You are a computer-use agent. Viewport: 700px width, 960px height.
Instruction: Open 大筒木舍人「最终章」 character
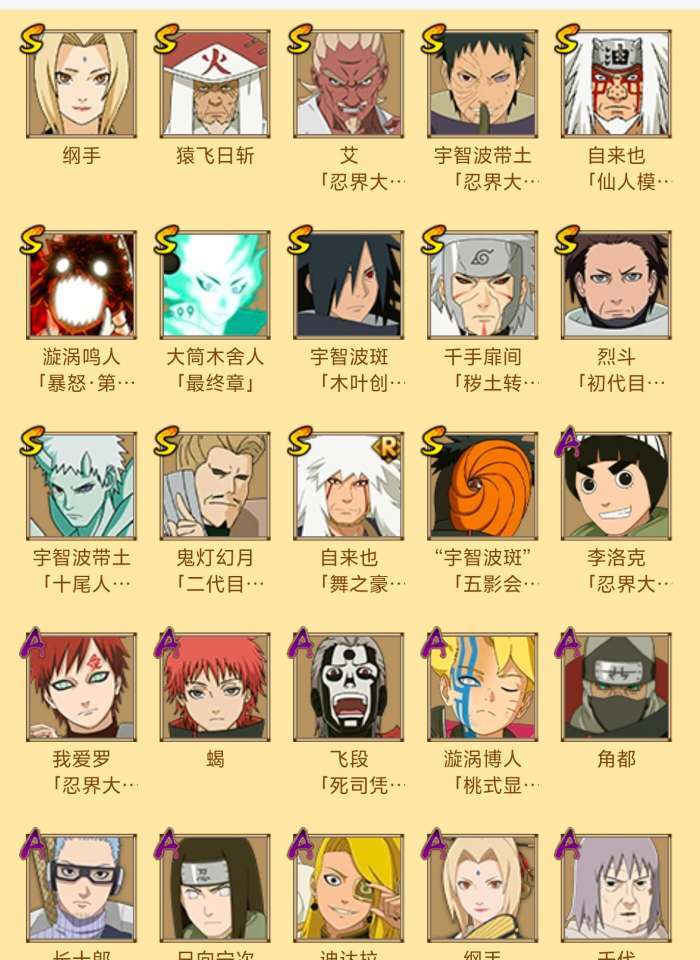click(x=215, y=285)
